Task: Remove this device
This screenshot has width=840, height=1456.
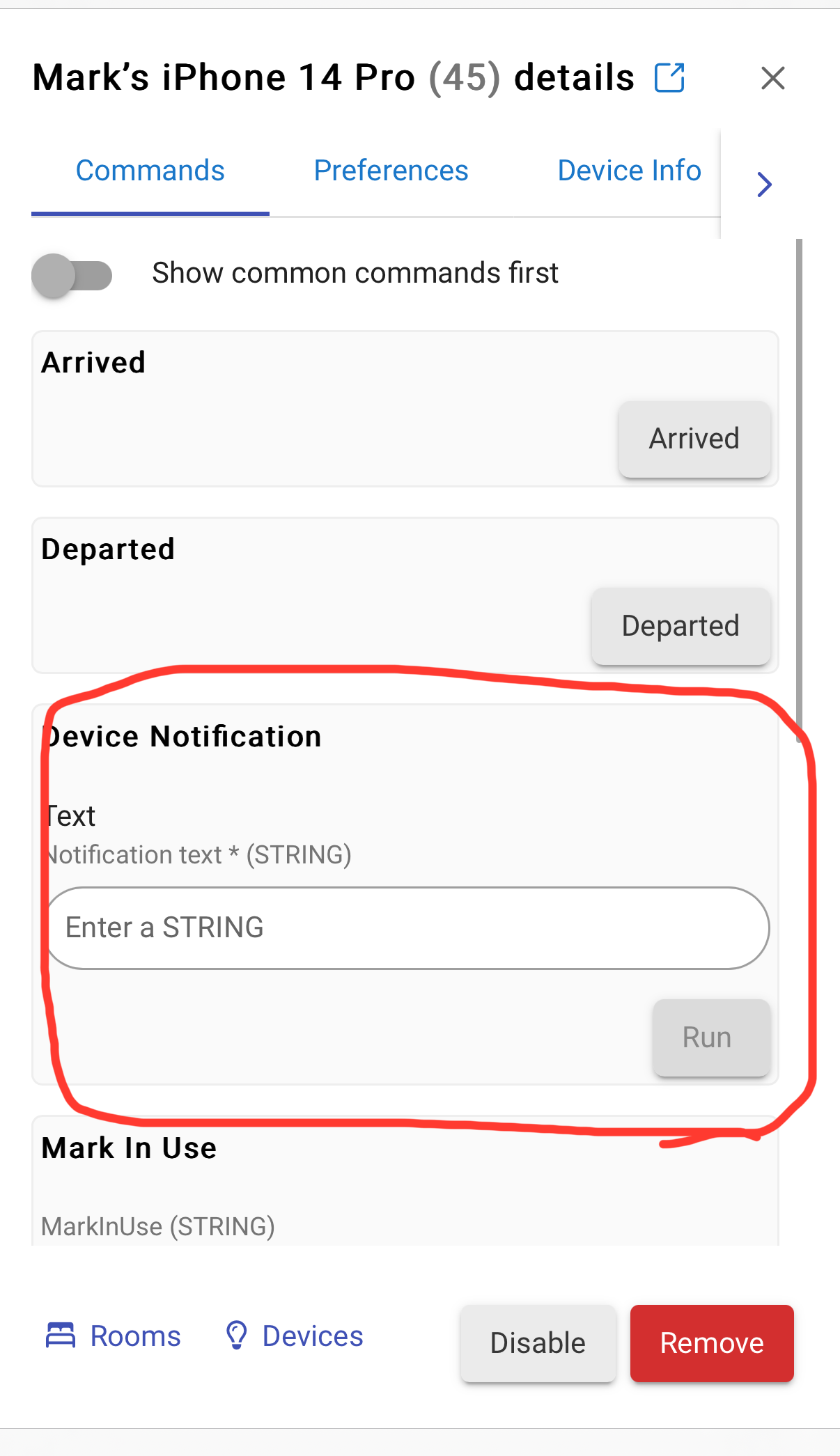Action: [x=712, y=1343]
